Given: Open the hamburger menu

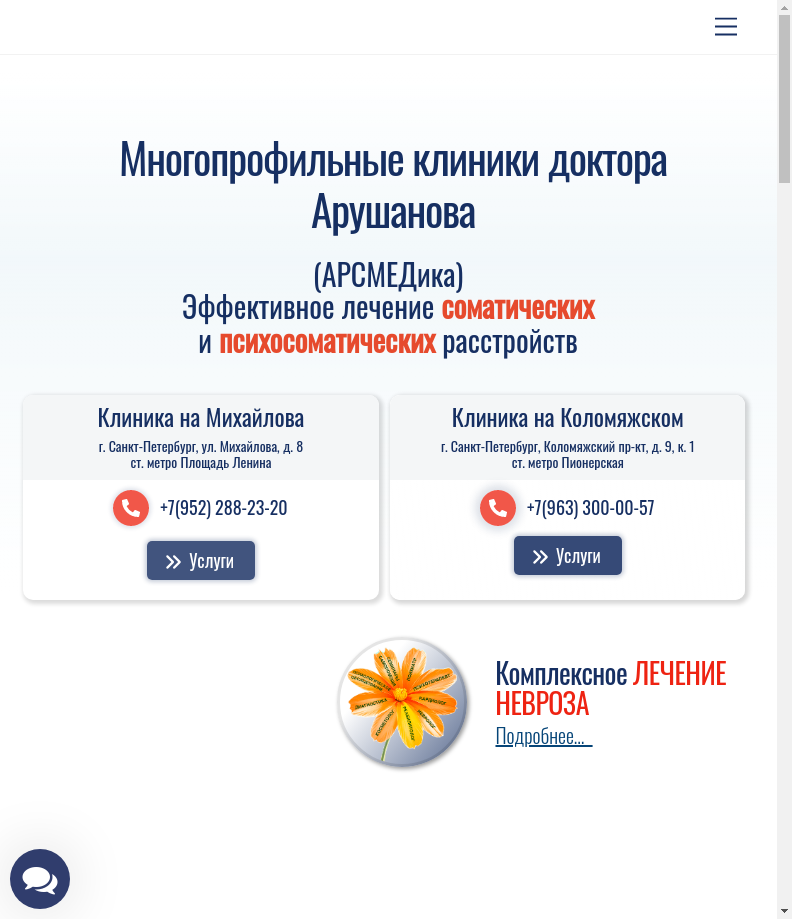Looking at the screenshot, I should [725, 27].
